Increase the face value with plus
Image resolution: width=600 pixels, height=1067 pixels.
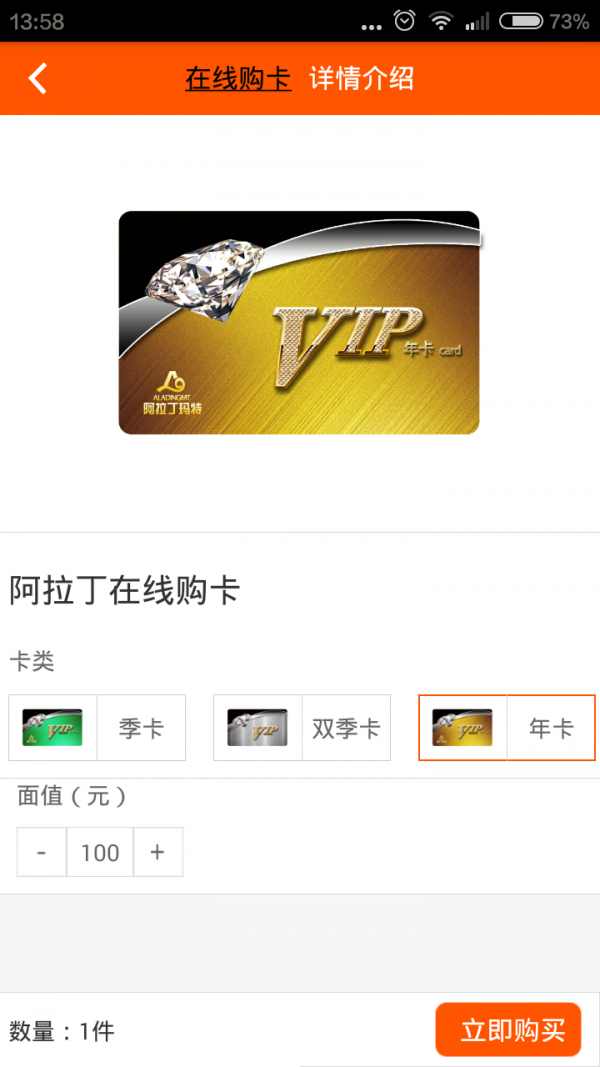pyautogui.click(x=157, y=852)
